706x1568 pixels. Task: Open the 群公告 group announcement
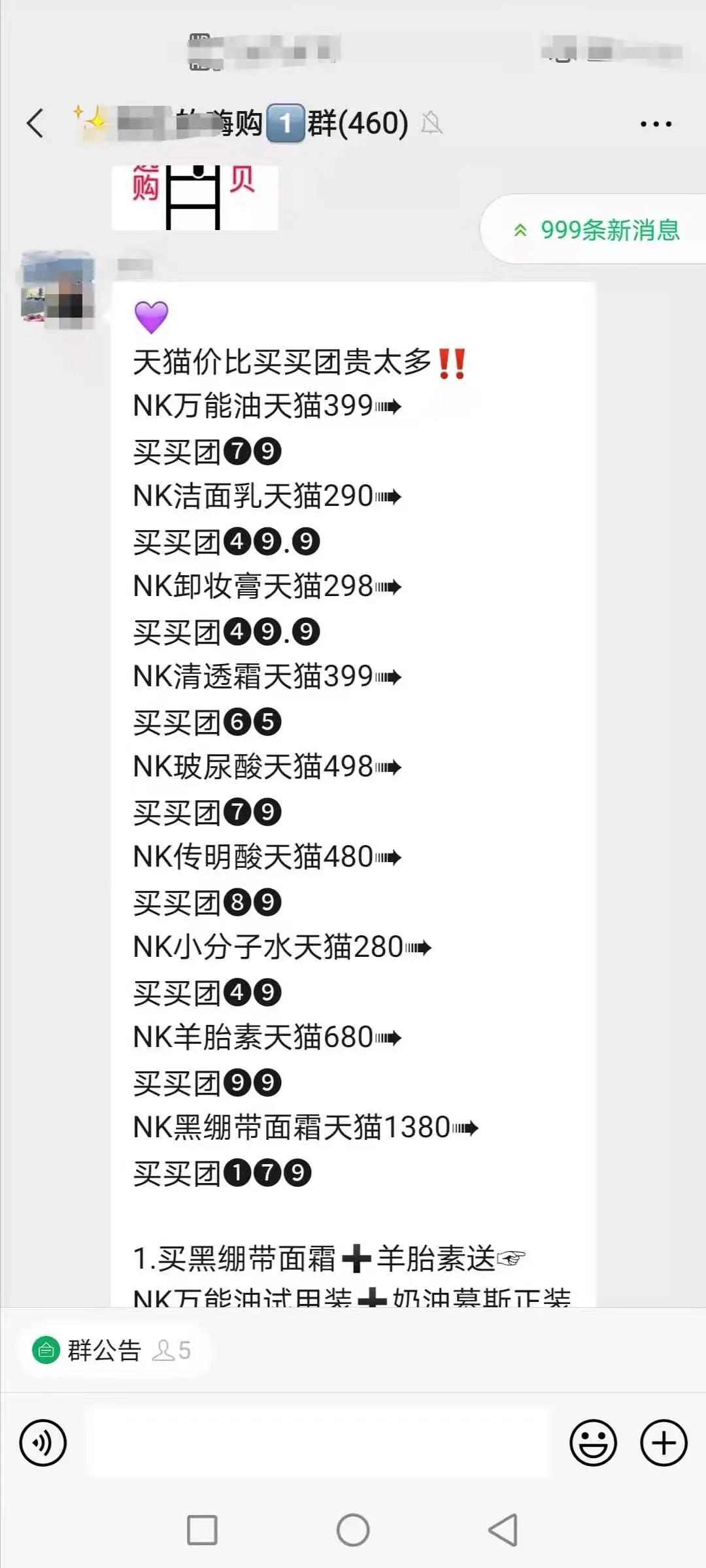[x=105, y=1350]
